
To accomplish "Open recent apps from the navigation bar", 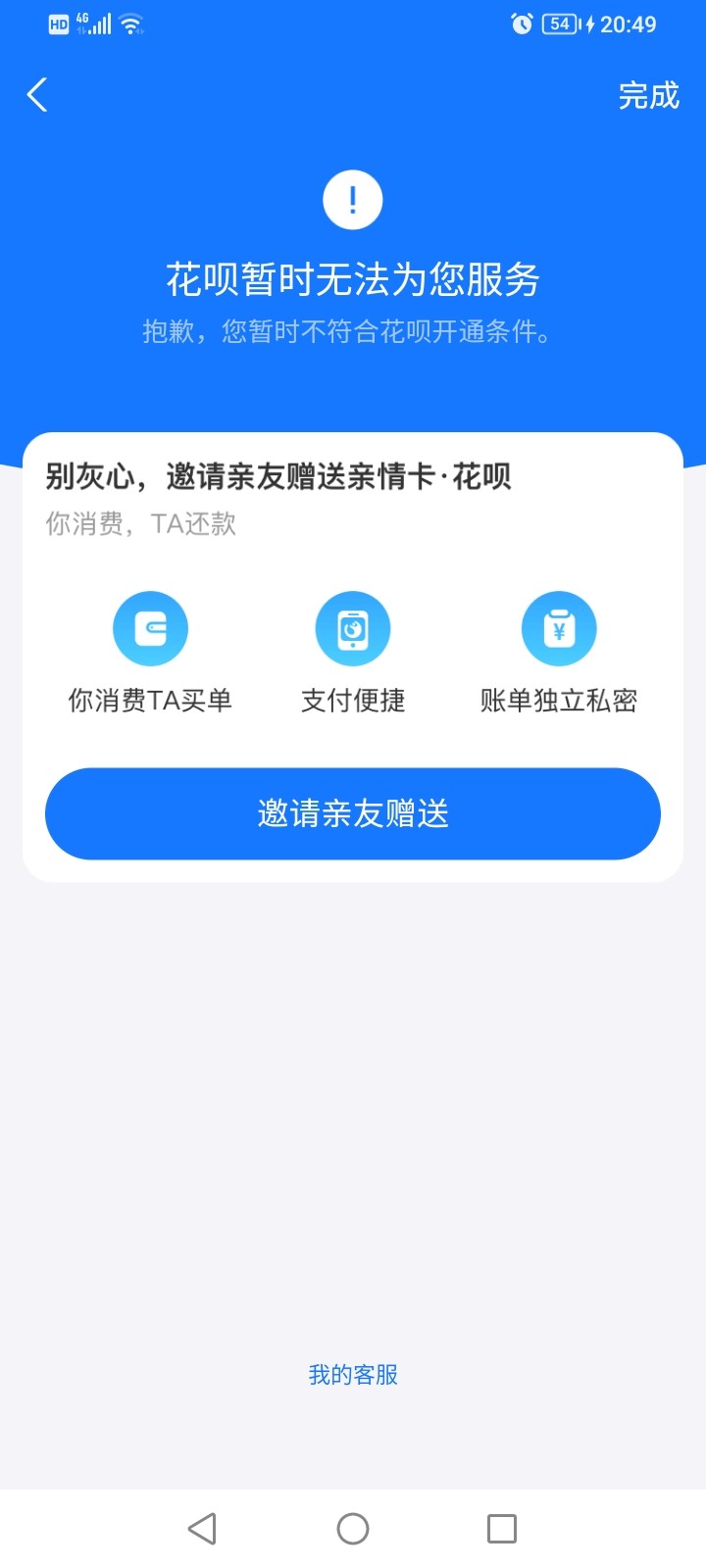I will point(502,1529).
